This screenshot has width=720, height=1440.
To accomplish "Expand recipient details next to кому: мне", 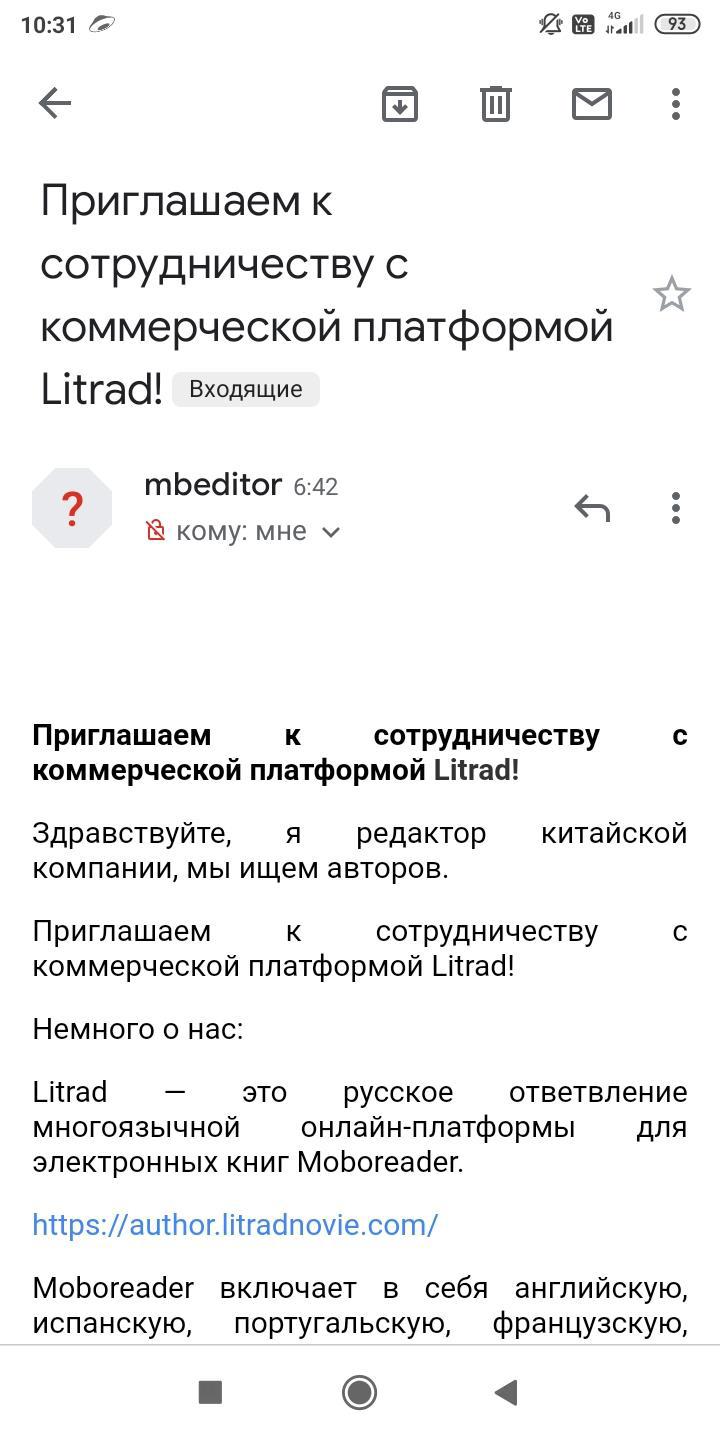I will [x=331, y=532].
